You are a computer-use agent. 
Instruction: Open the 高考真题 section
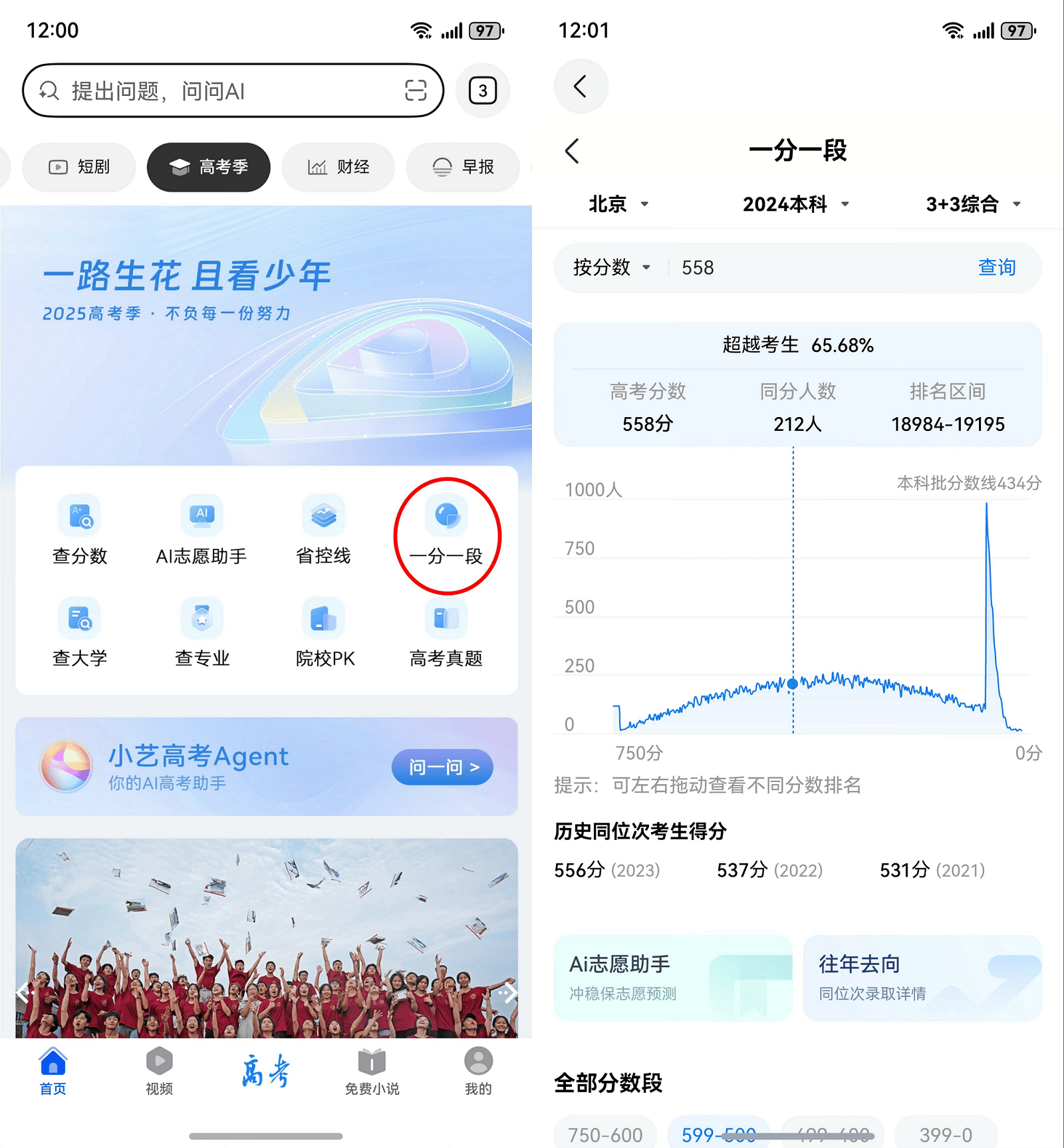pos(446,633)
